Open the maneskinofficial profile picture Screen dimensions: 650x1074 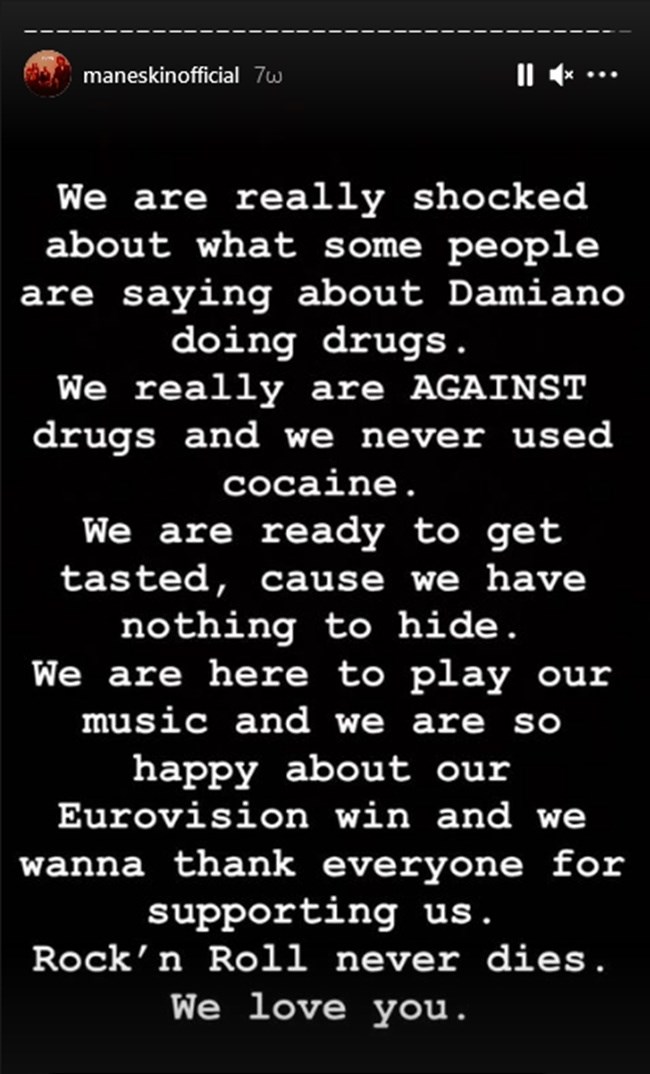(x=47, y=75)
